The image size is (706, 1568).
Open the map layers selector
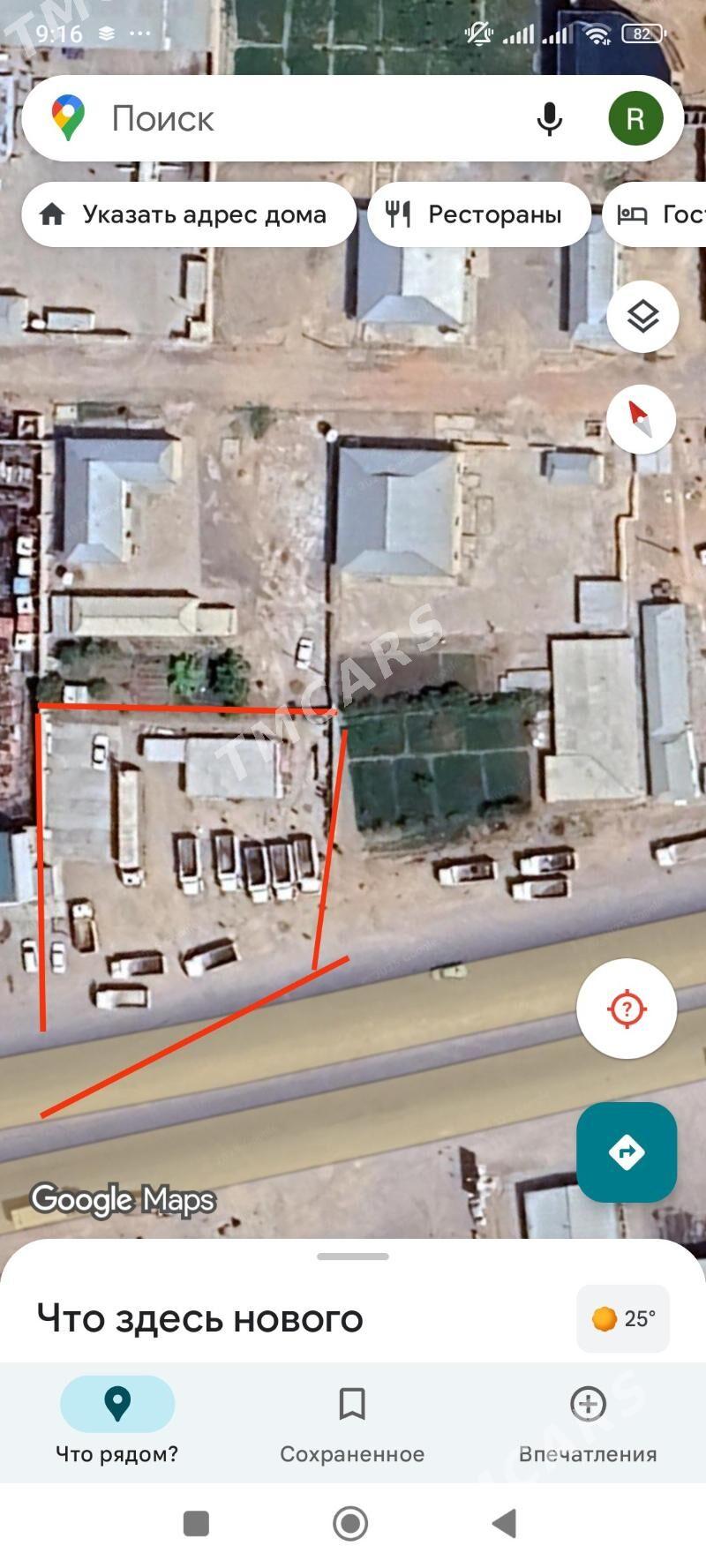[642, 317]
